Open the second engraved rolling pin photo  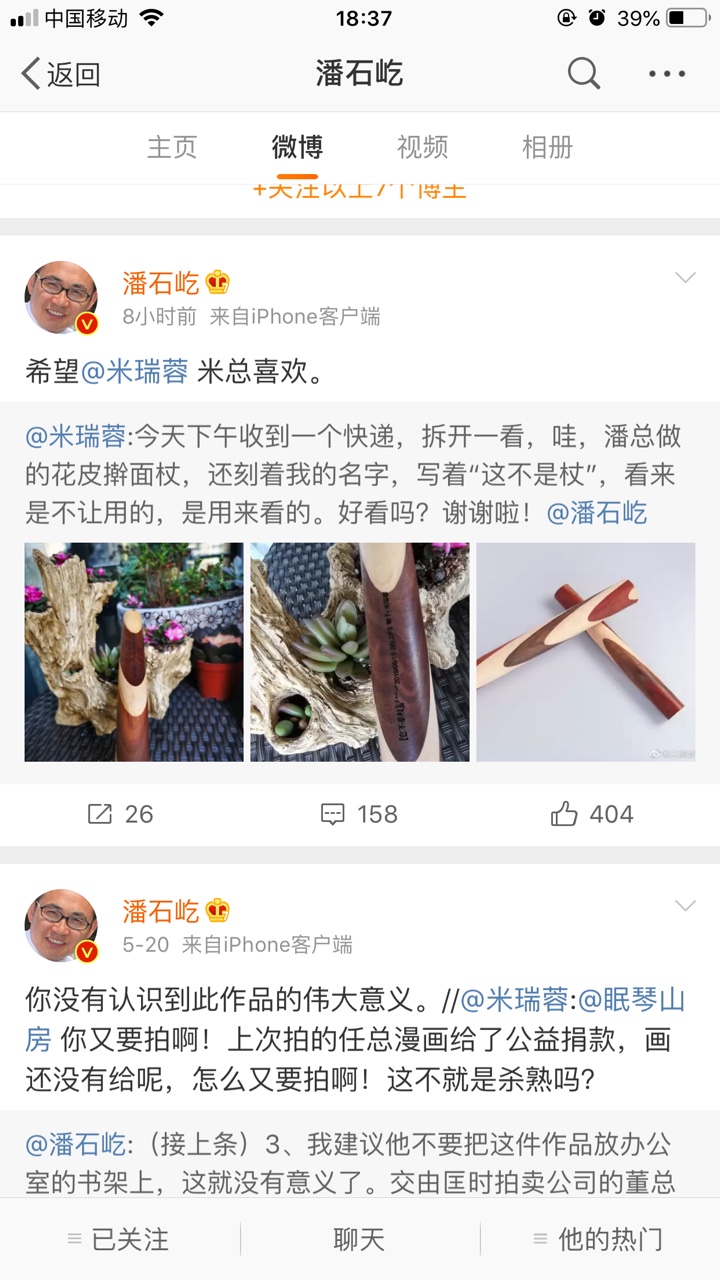point(359,652)
